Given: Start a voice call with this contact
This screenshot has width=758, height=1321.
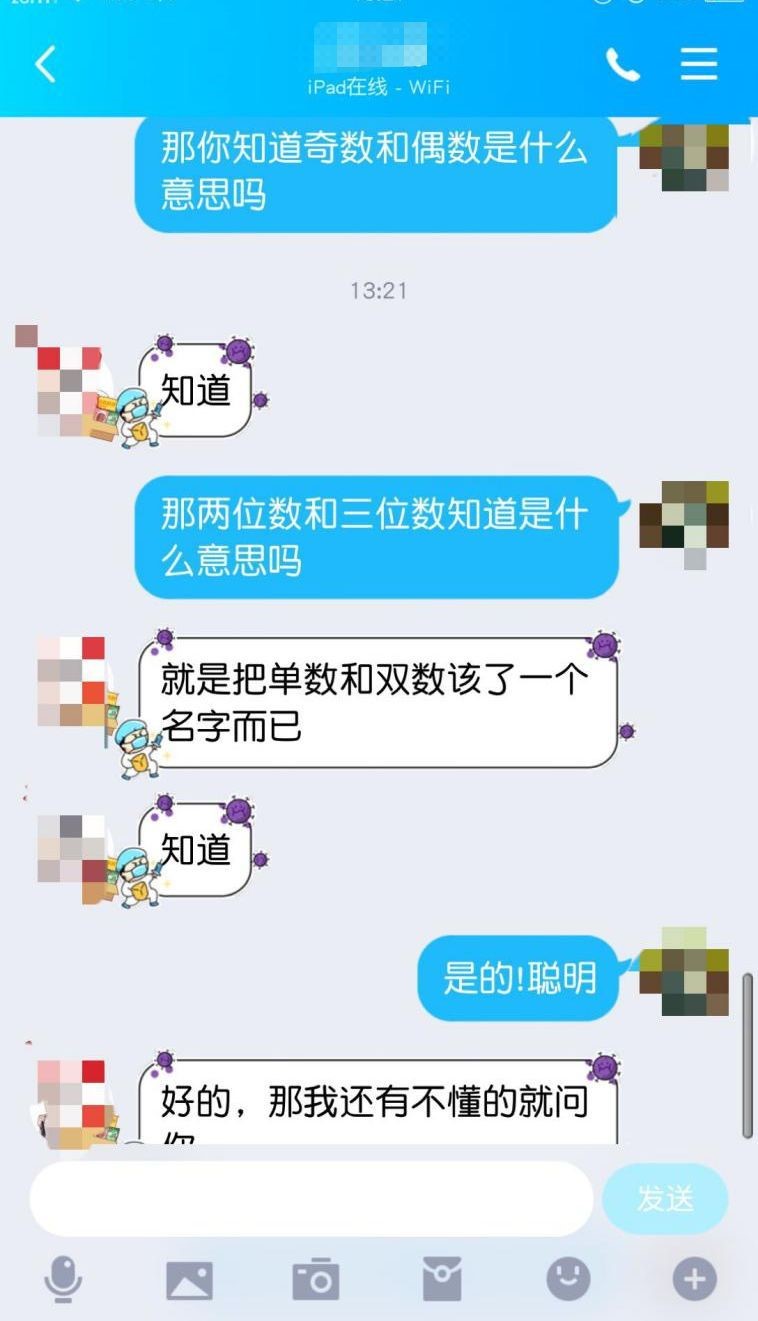Looking at the screenshot, I should click(622, 65).
